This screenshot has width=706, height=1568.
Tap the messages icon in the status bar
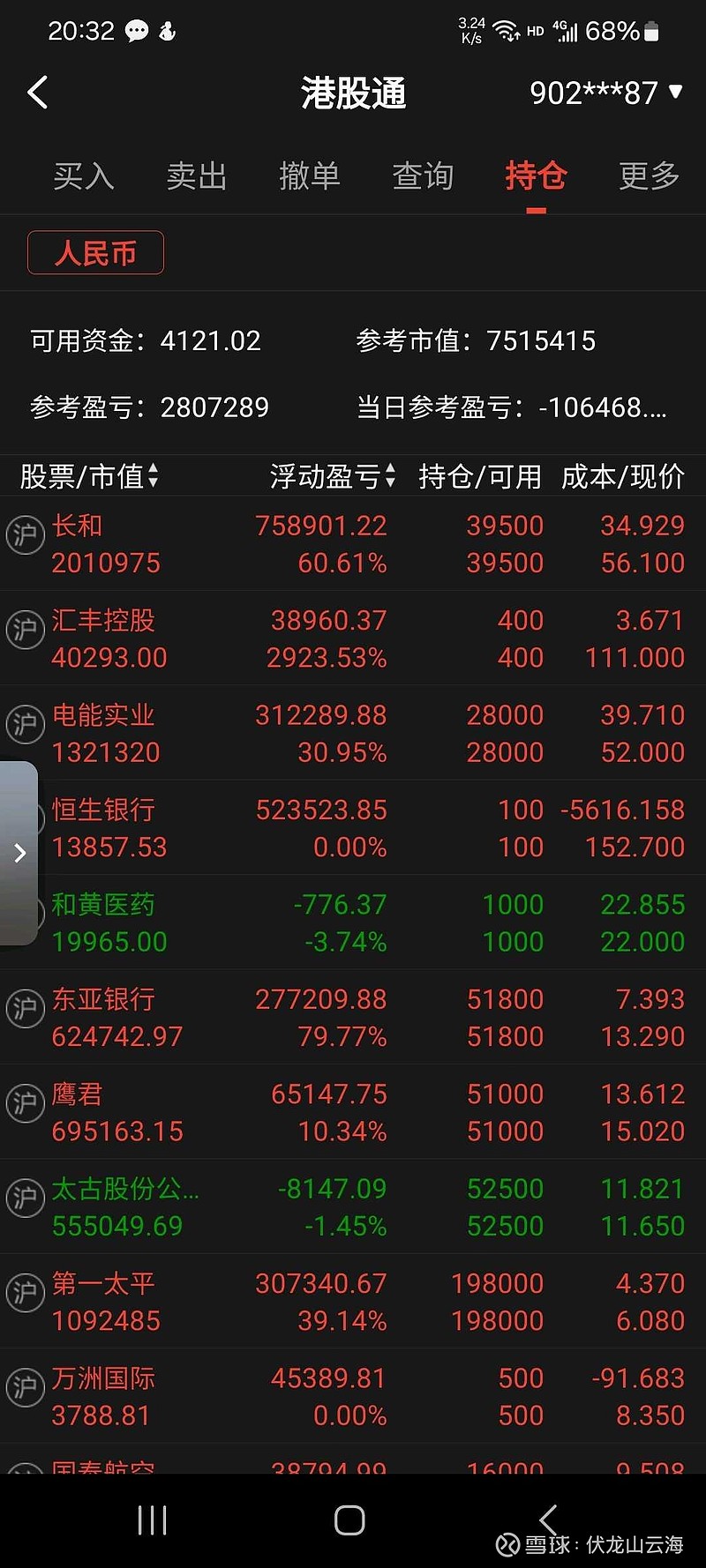[x=137, y=31]
